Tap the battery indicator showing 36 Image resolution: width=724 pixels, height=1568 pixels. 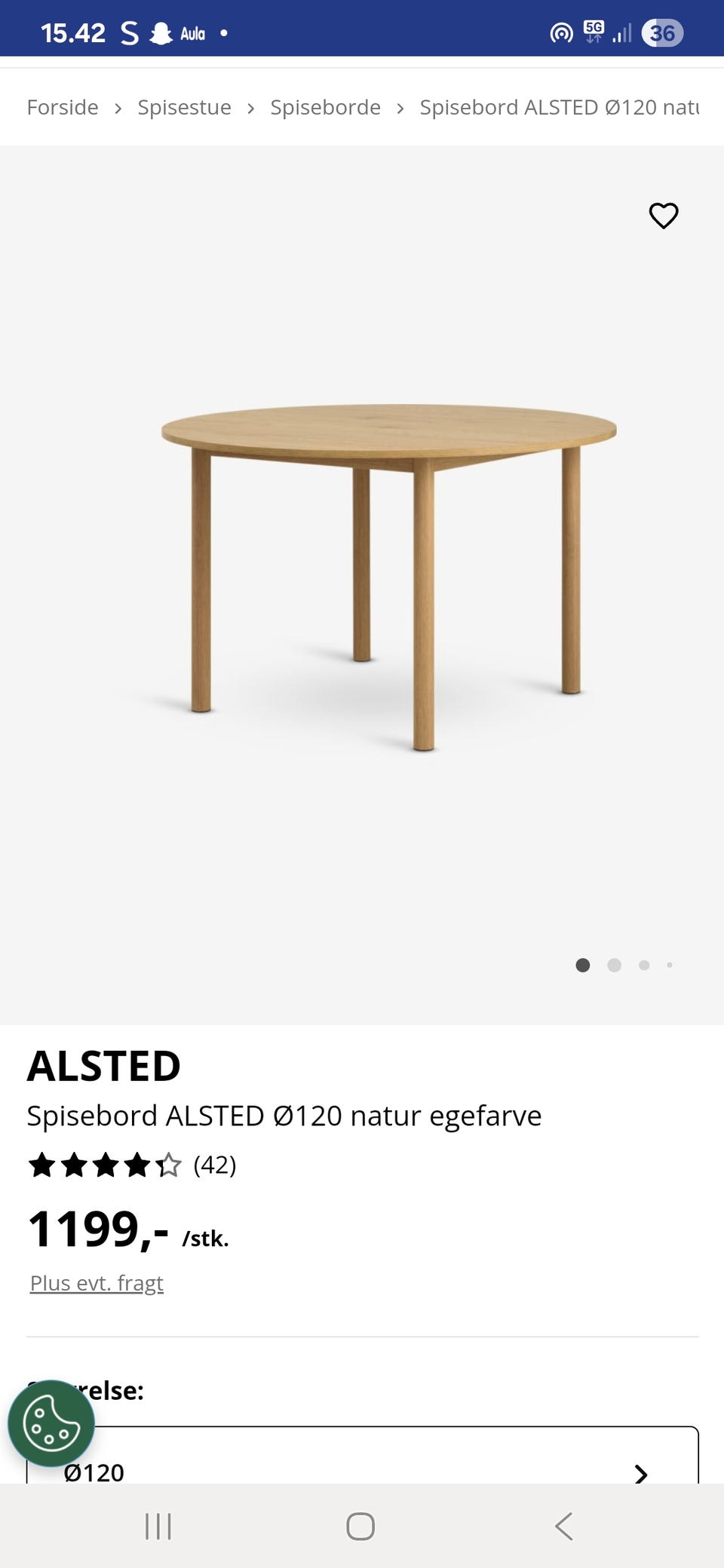[662, 32]
